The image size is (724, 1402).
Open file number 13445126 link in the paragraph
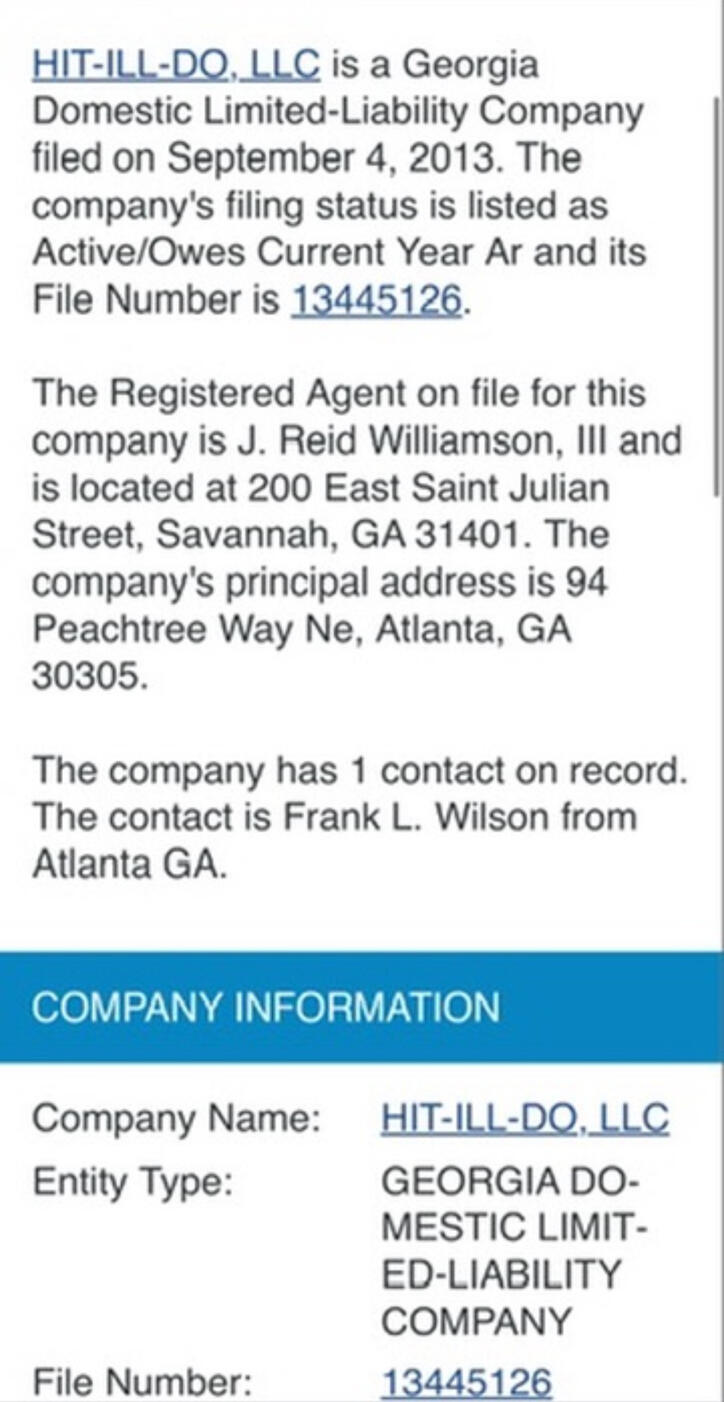coord(377,299)
